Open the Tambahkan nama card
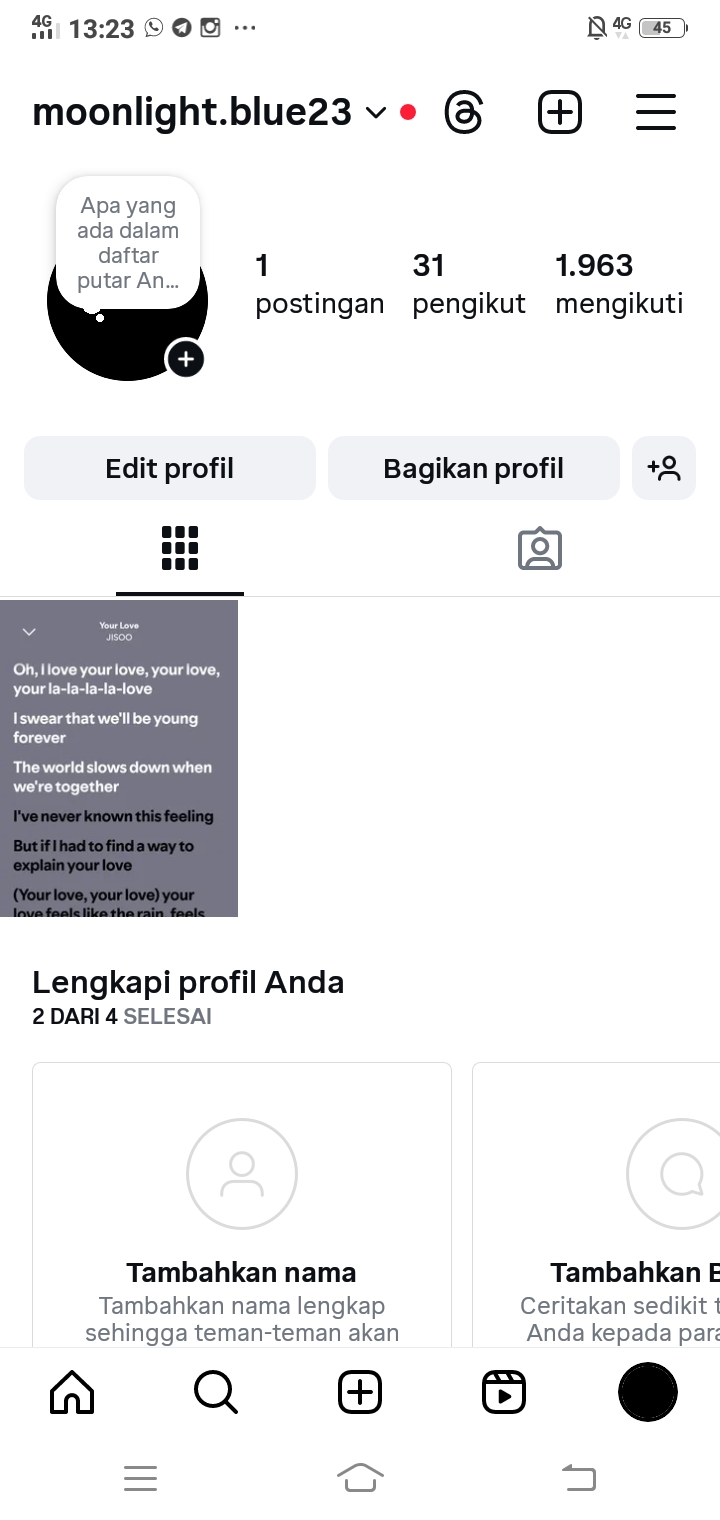The width and height of the screenshot is (720, 1520). click(x=242, y=1210)
